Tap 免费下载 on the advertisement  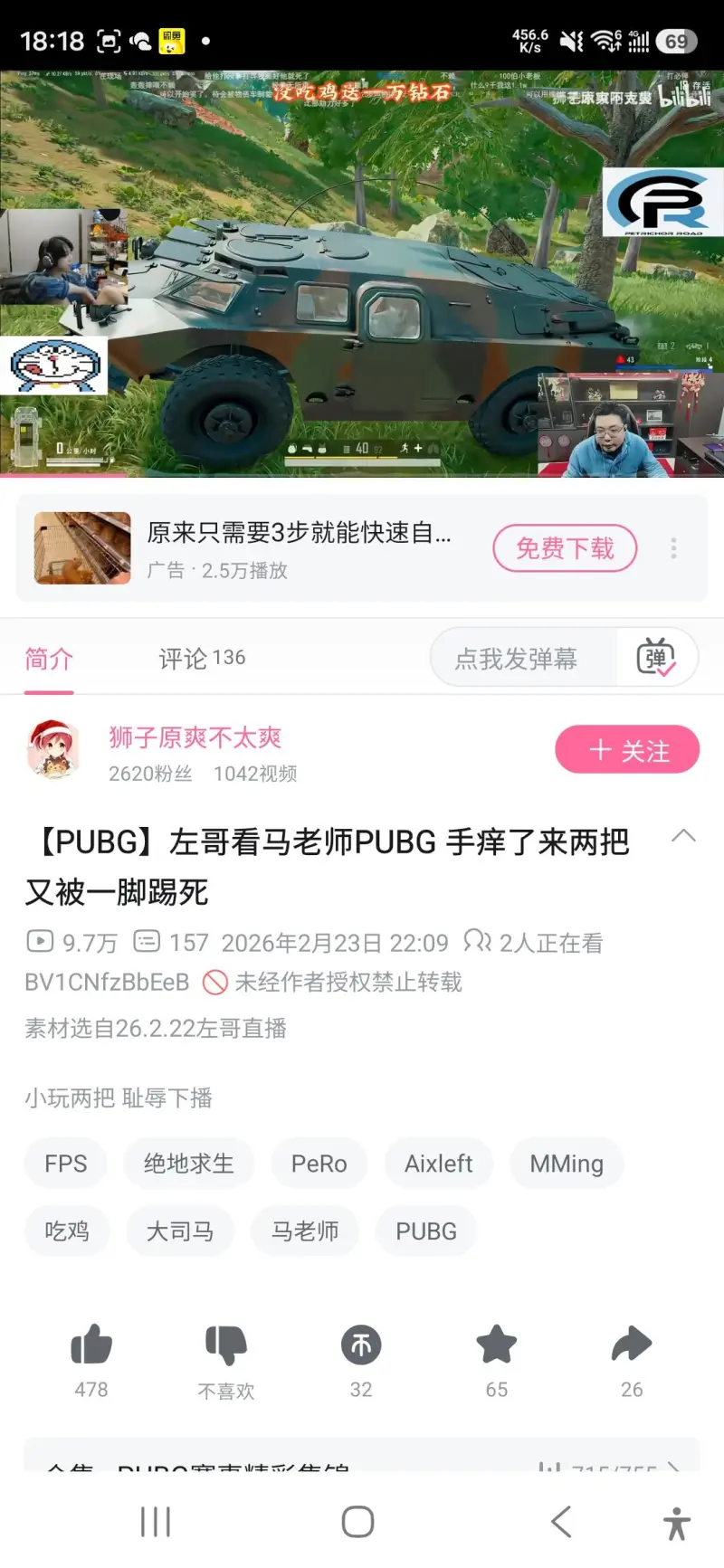coord(565,549)
